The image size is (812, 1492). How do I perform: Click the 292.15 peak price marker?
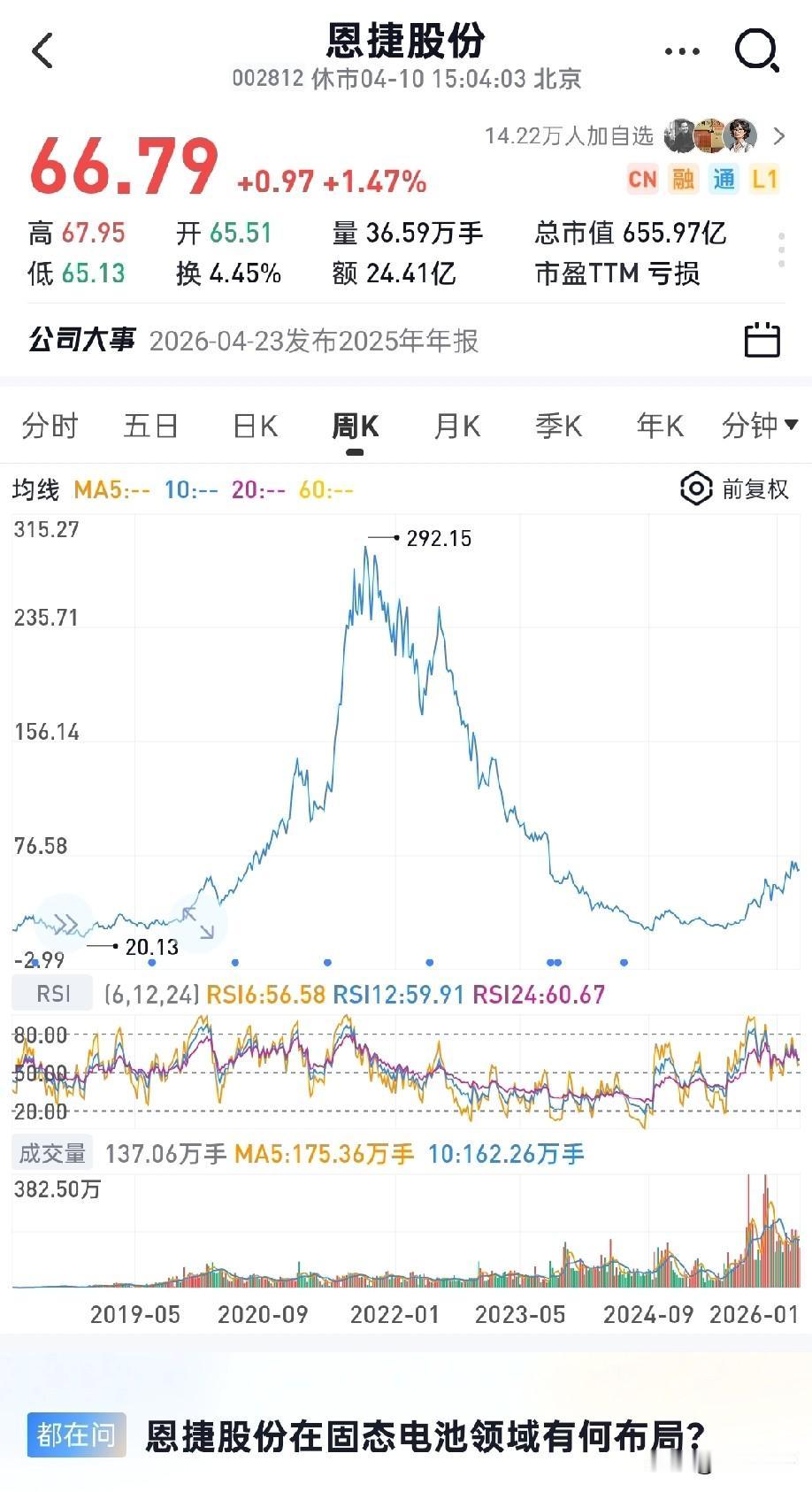pyautogui.click(x=438, y=538)
